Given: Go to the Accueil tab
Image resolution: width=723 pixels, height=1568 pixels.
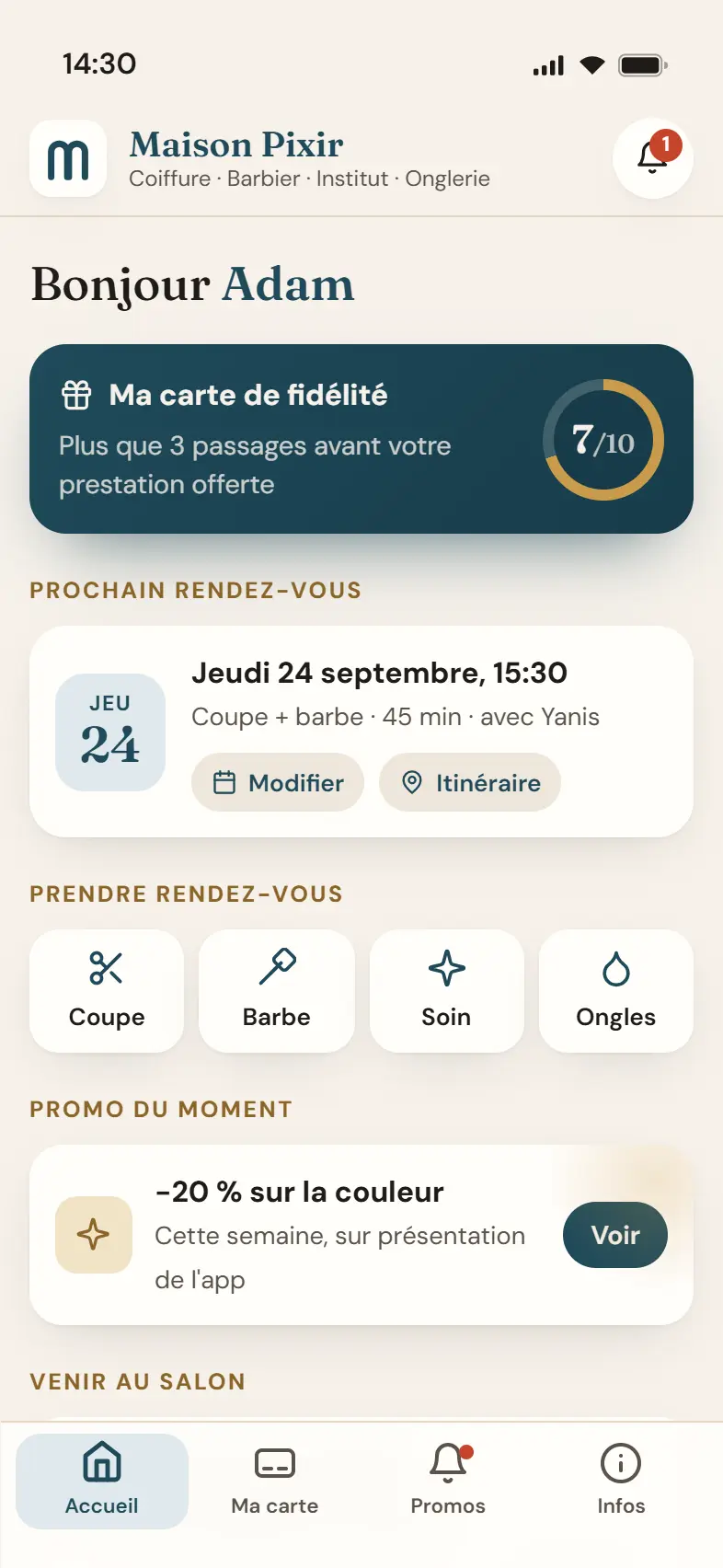Looking at the screenshot, I should click(102, 1482).
